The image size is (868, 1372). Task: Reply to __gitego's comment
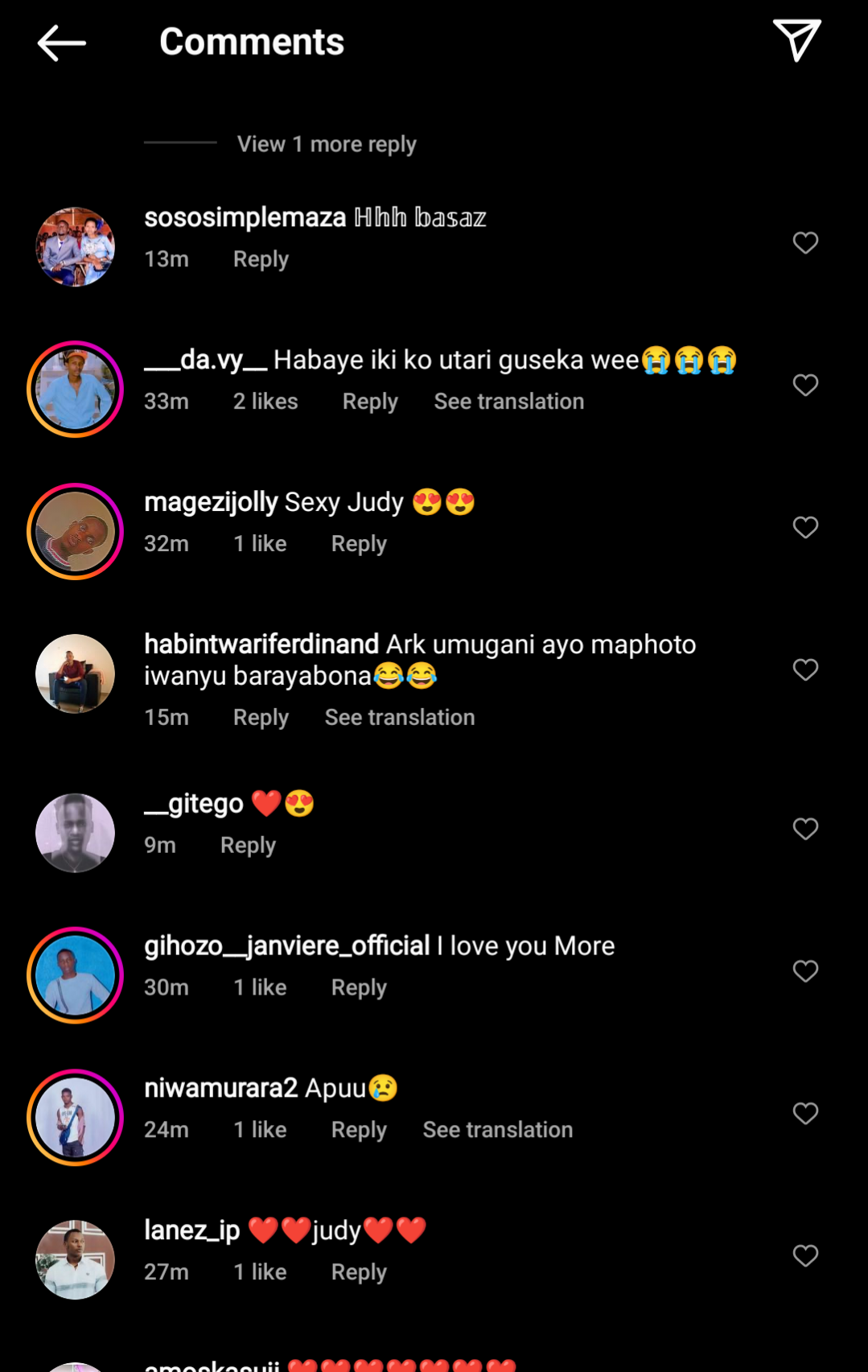[x=248, y=846]
